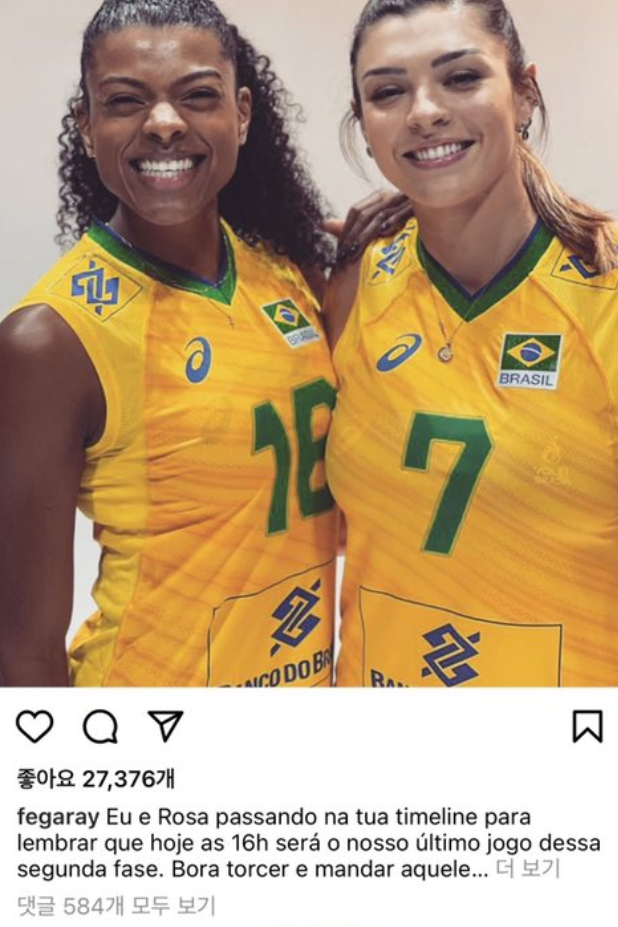618x927 pixels.
Task: Expand the caption with 더 보기
Action: click(x=528, y=869)
